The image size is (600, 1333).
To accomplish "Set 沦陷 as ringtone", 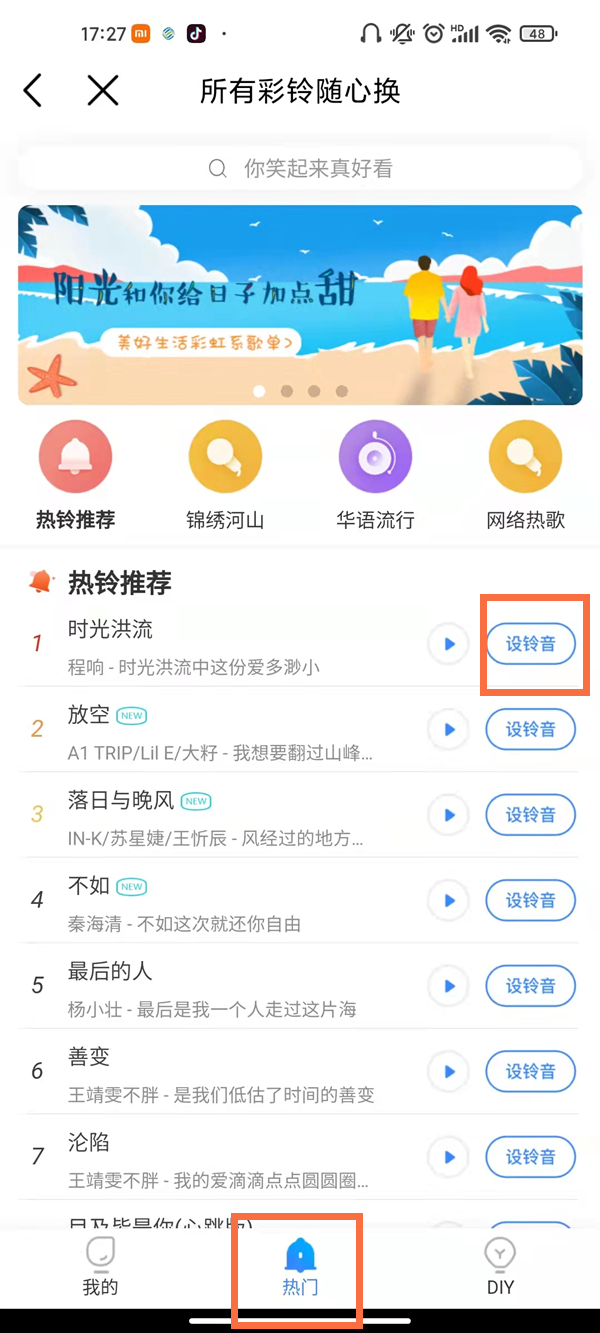I will click(x=530, y=1157).
